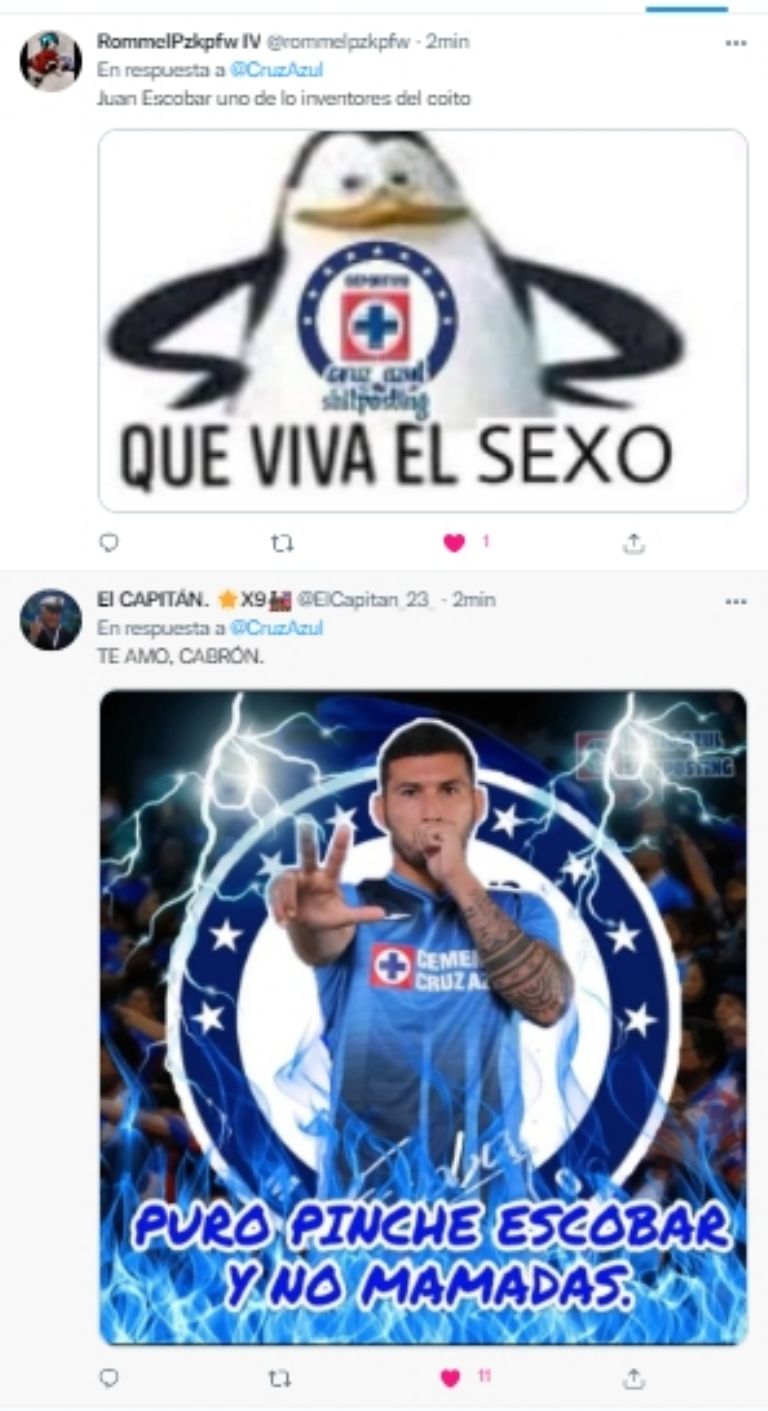Open overflow menu on RommelPzkpfw IV's tweet
This screenshot has width=768, height=1411.
click(x=736, y=43)
